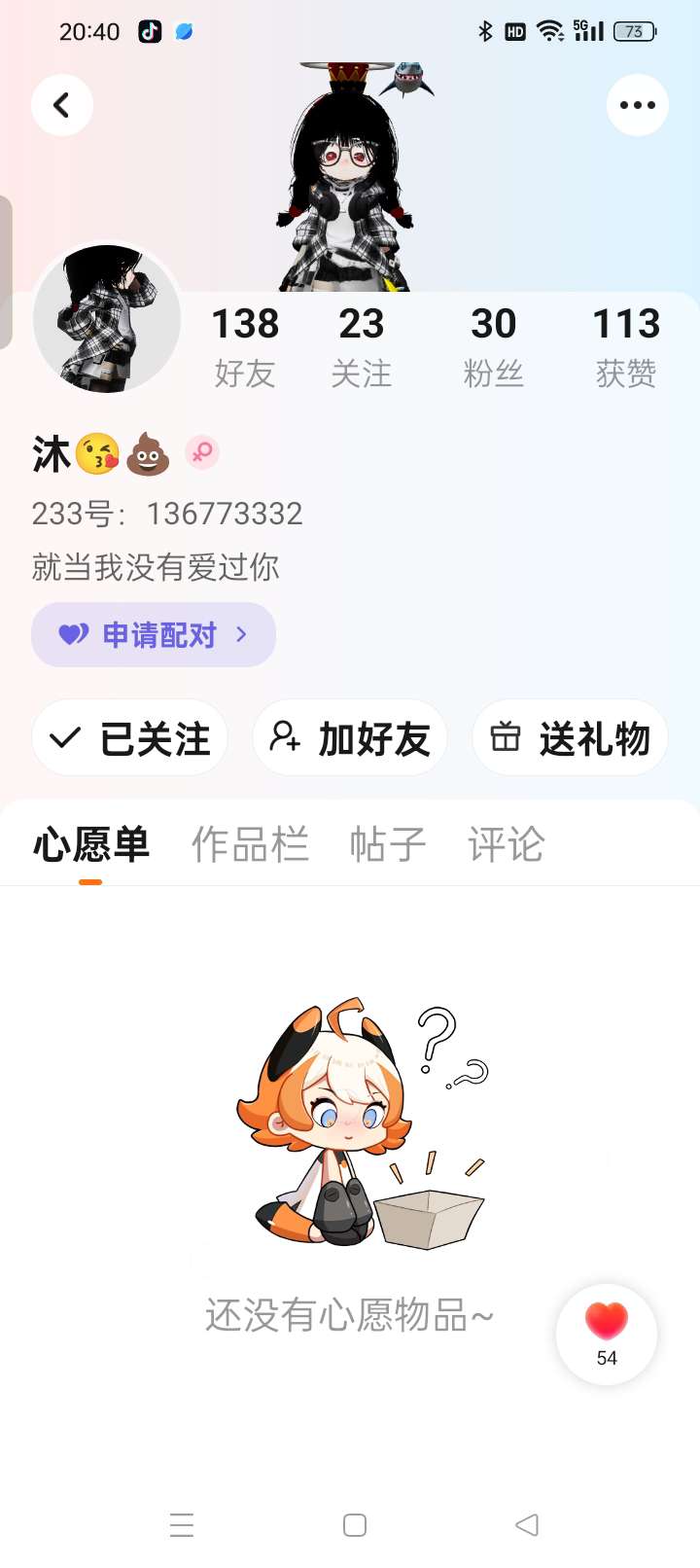Tap the system home button

click(355, 1525)
